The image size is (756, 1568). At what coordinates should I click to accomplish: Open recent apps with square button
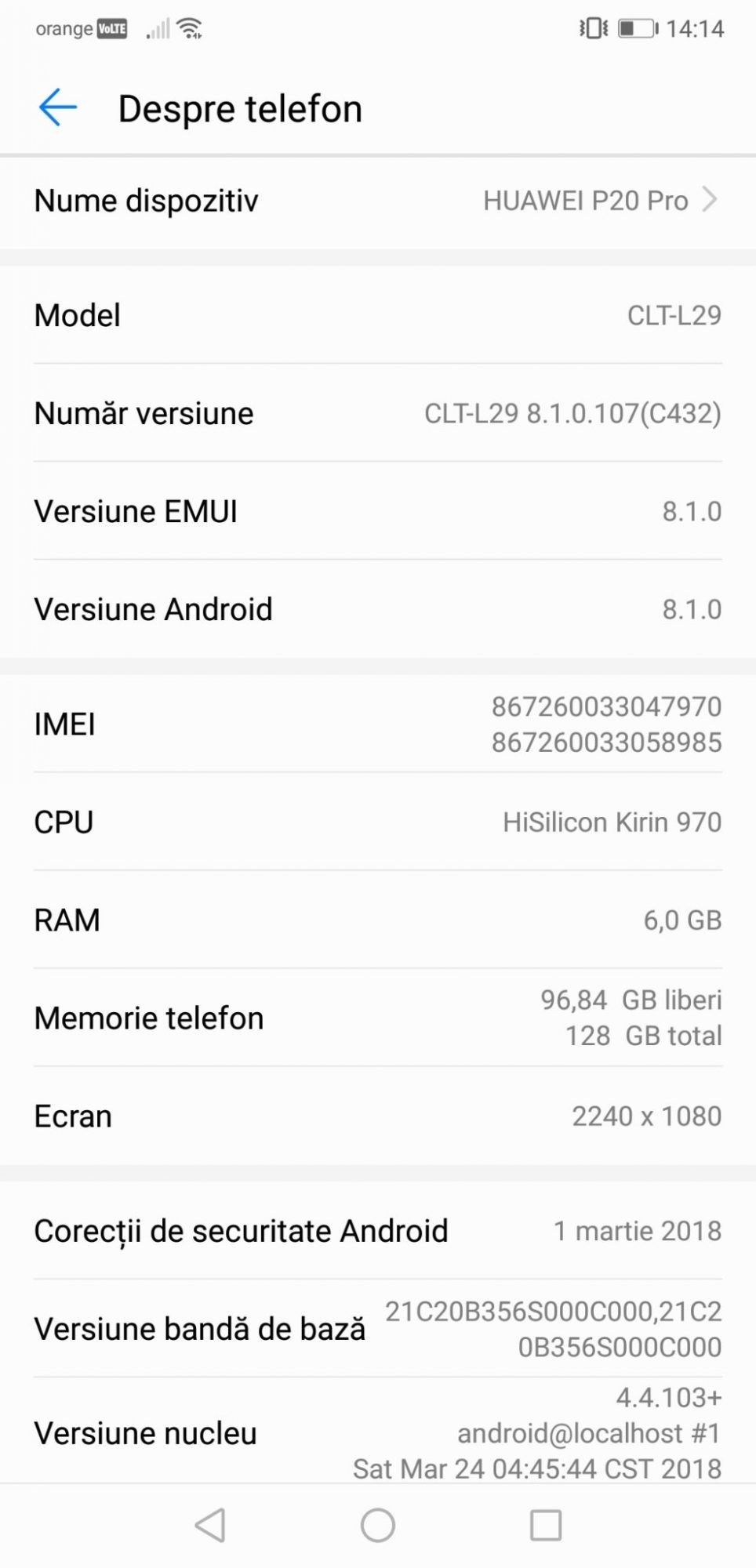coord(546,1525)
